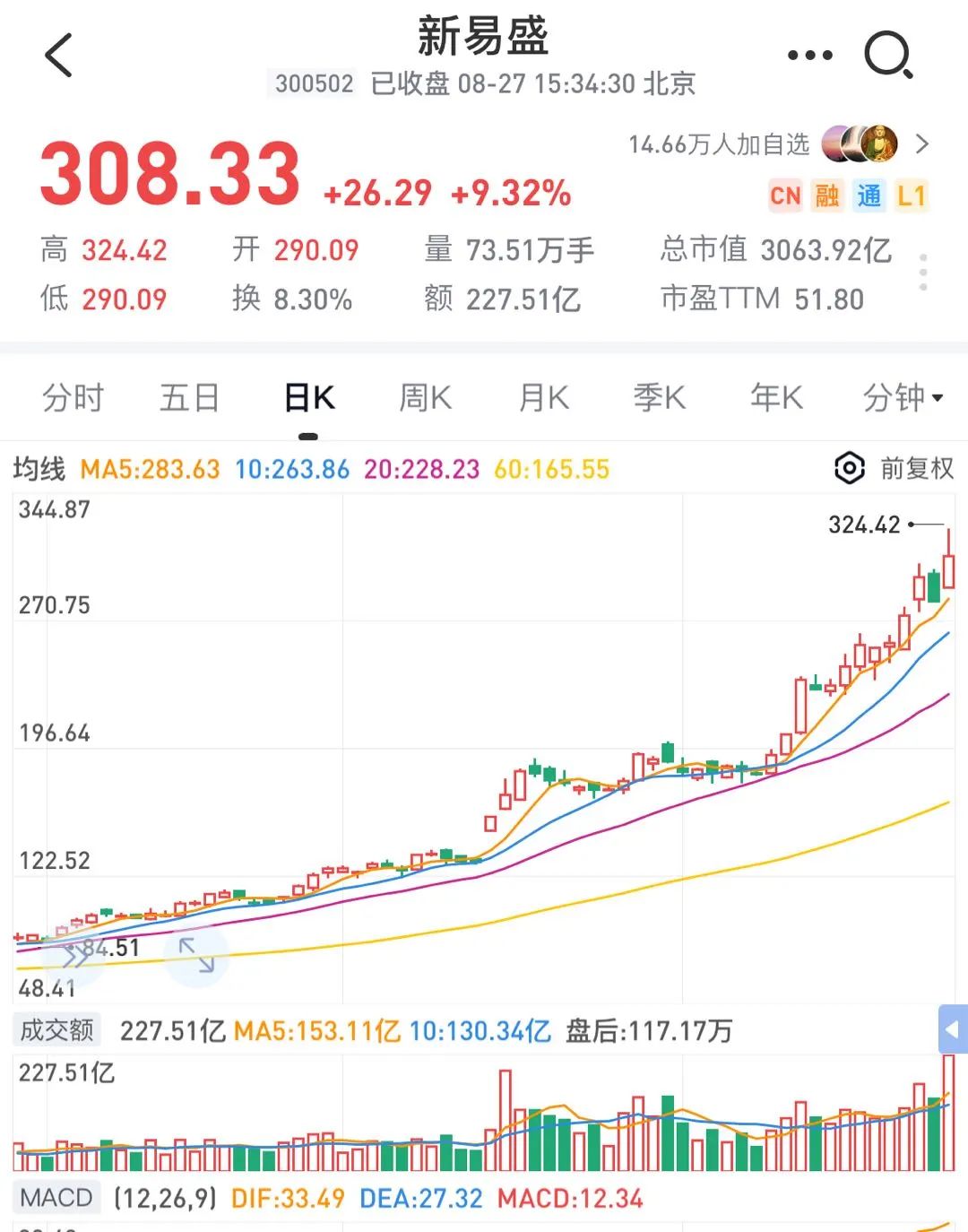Switch to the 月K chart tab
This screenshot has height=1232, width=968.
[544, 397]
